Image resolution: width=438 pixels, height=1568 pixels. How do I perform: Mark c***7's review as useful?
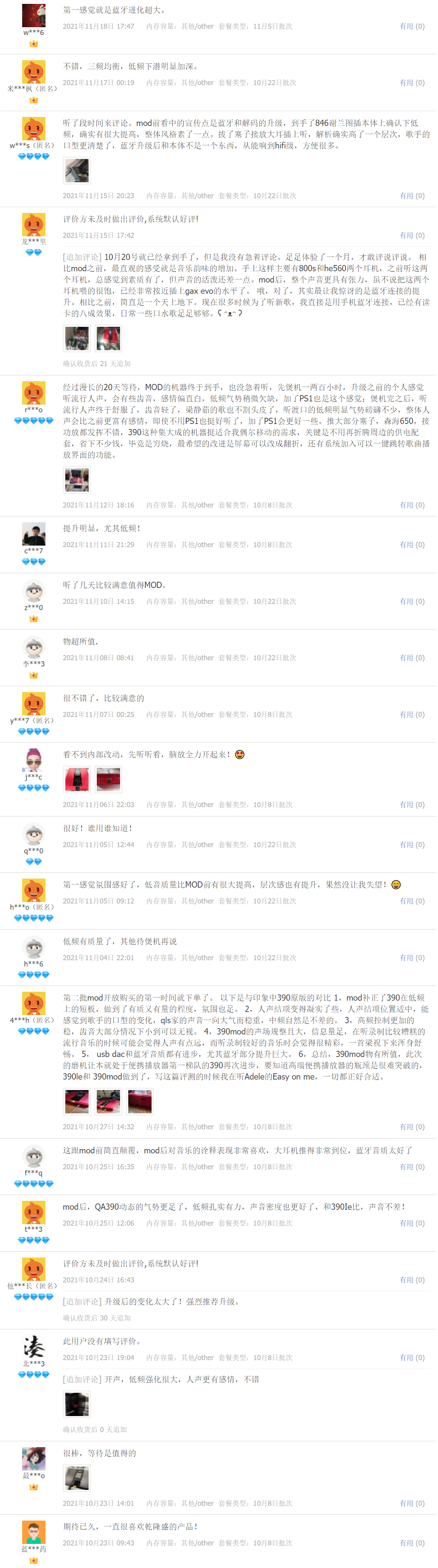pyautogui.click(x=412, y=545)
